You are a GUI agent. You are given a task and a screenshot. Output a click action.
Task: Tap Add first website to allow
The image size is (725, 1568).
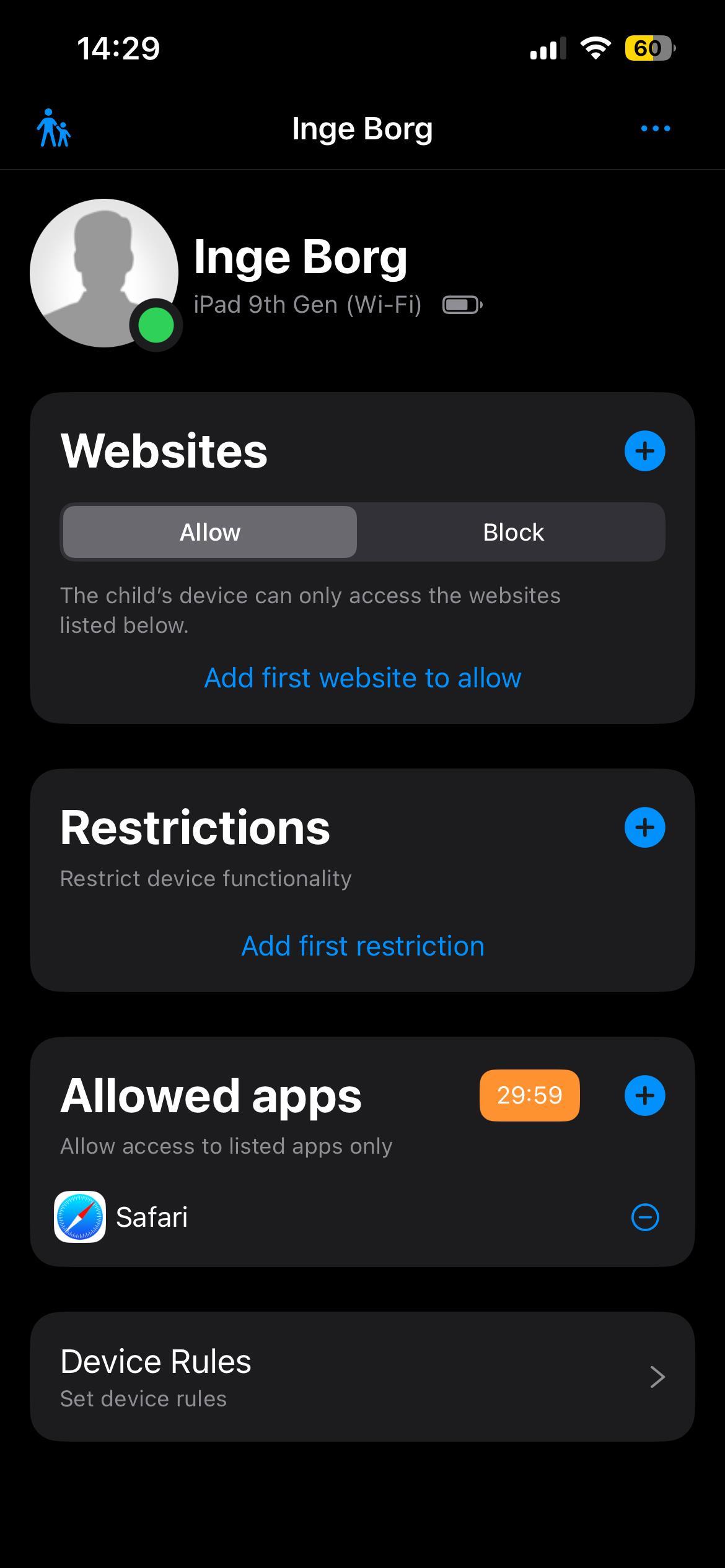click(362, 678)
